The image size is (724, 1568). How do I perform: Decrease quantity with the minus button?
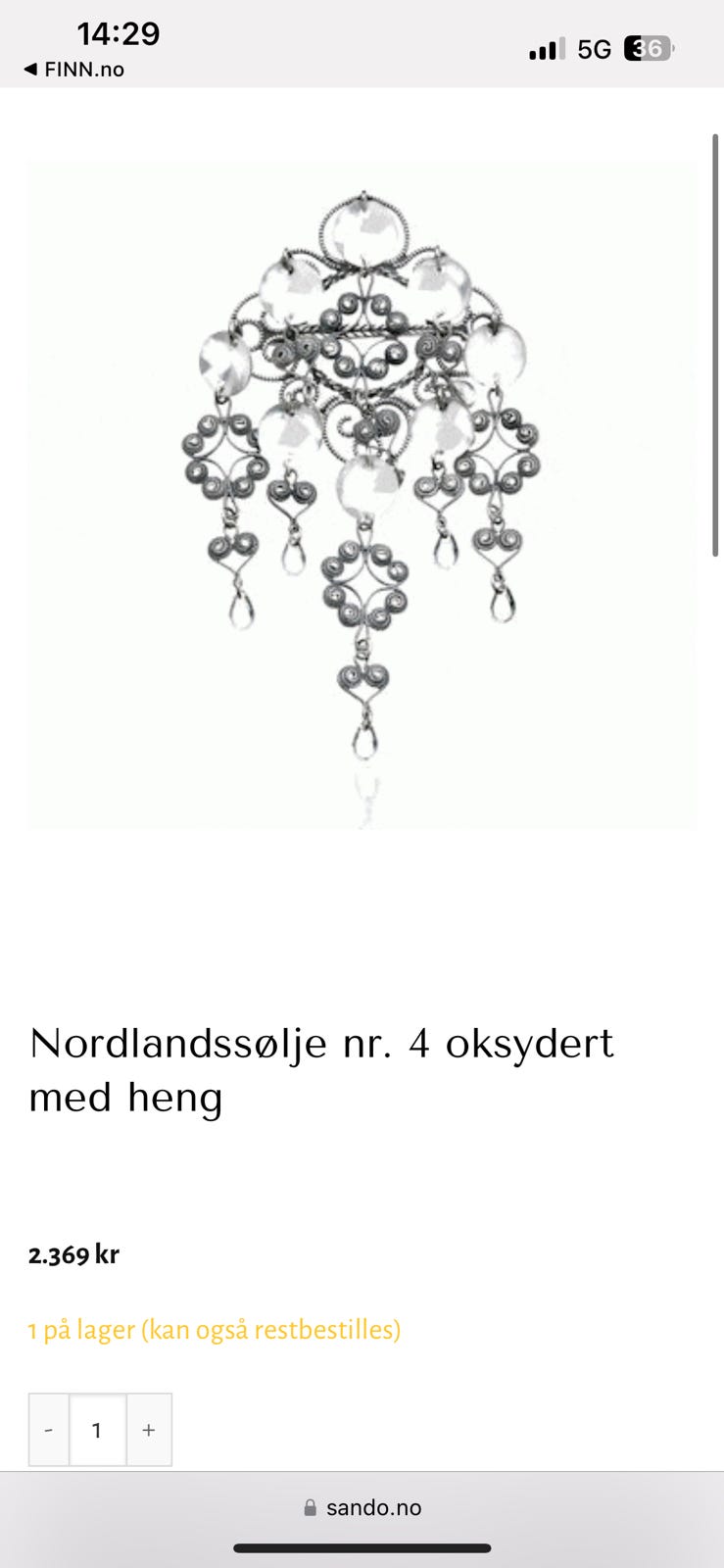pos(48,1430)
